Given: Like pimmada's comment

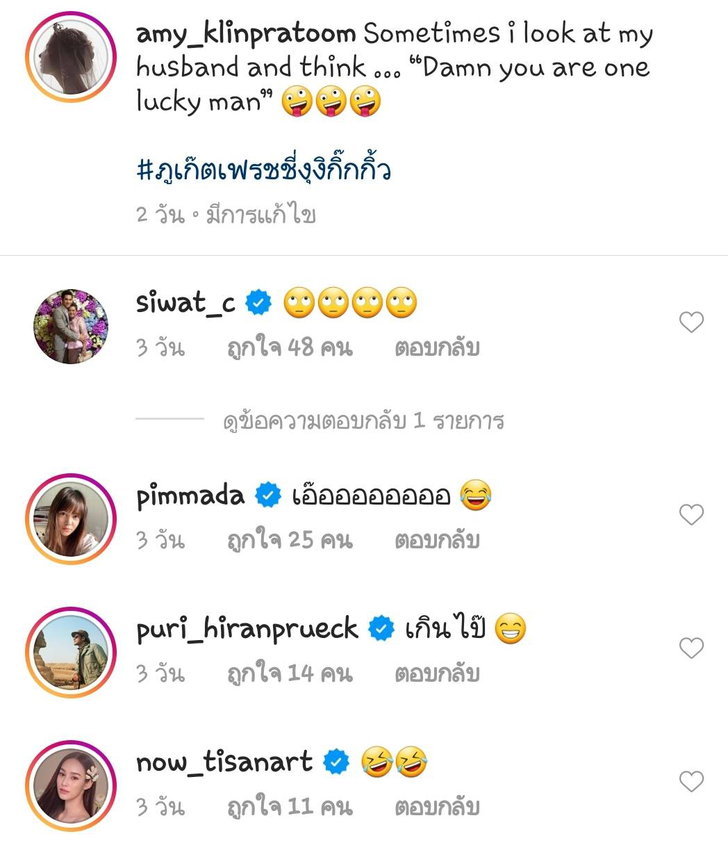Looking at the screenshot, I should click(x=691, y=514).
